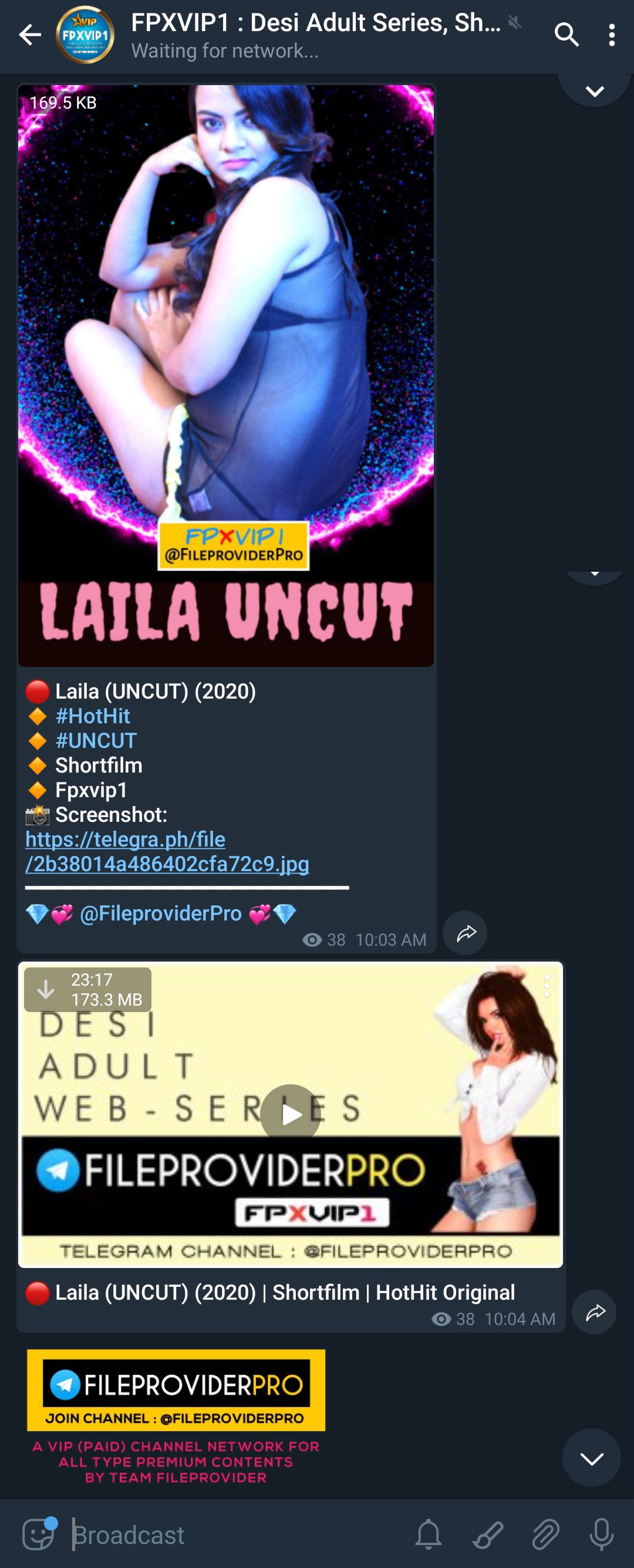Open the emoji and sticker picker

pyautogui.click(x=39, y=1534)
